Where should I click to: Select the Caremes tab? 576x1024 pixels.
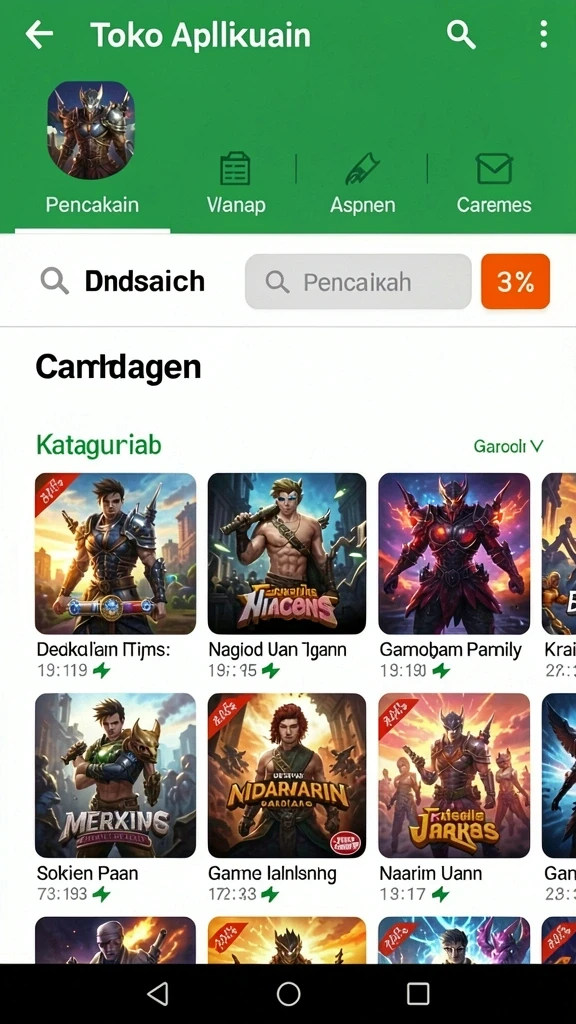(x=494, y=183)
